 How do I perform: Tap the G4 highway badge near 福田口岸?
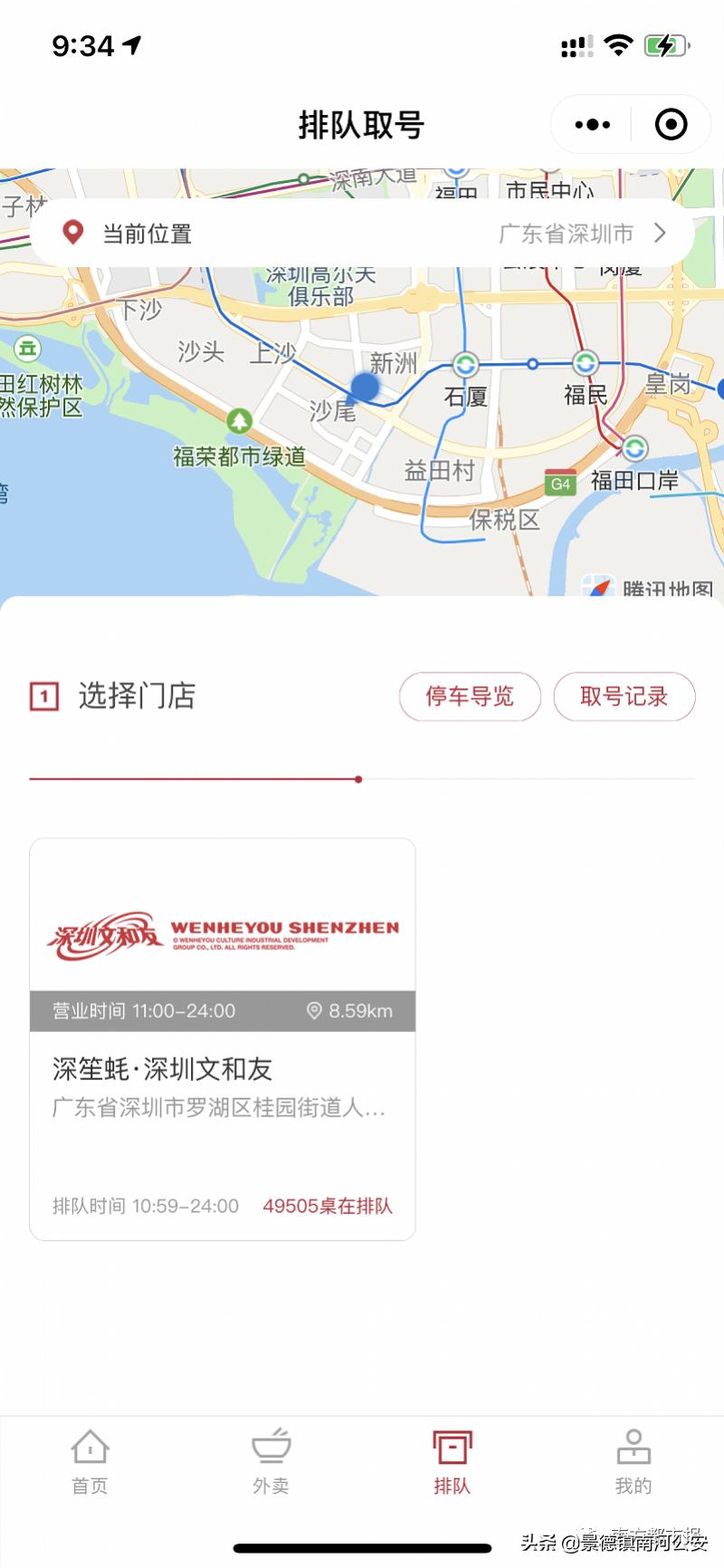click(x=559, y=483)
